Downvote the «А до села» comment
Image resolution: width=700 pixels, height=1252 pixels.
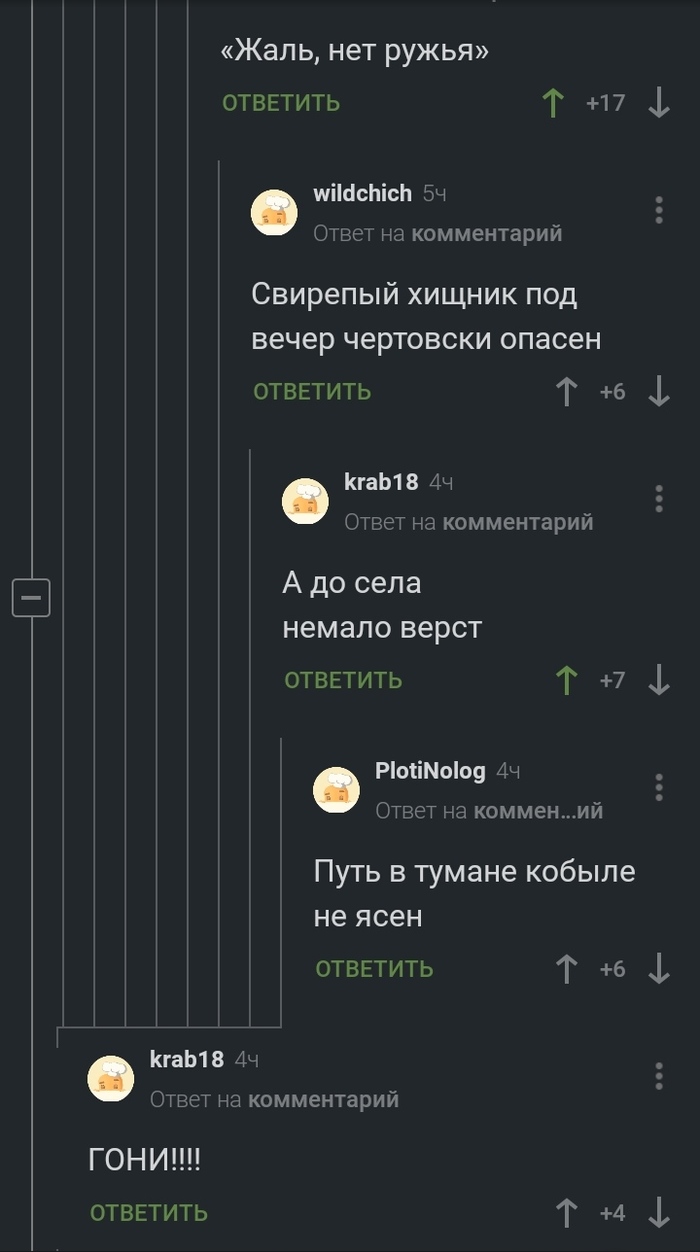click(659, 680)
